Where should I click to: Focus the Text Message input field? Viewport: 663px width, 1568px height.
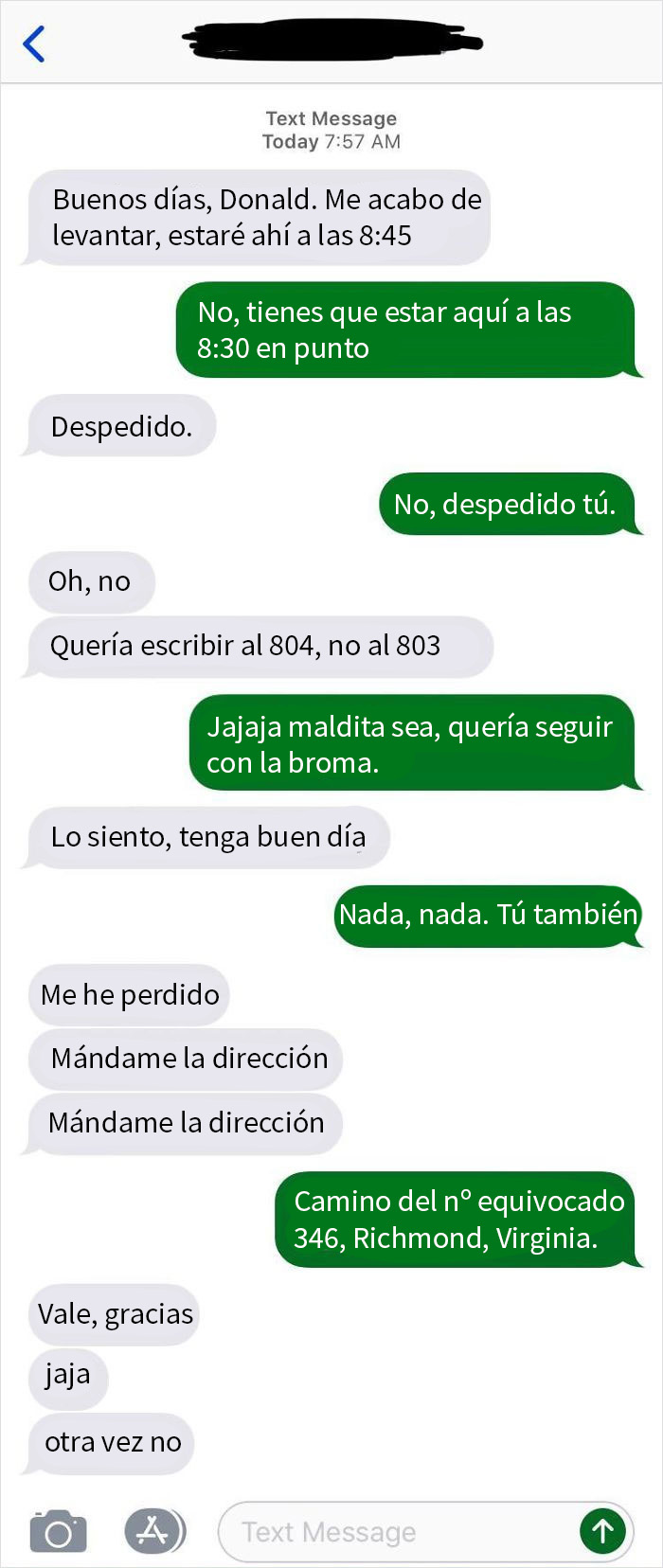point(398,1531)
